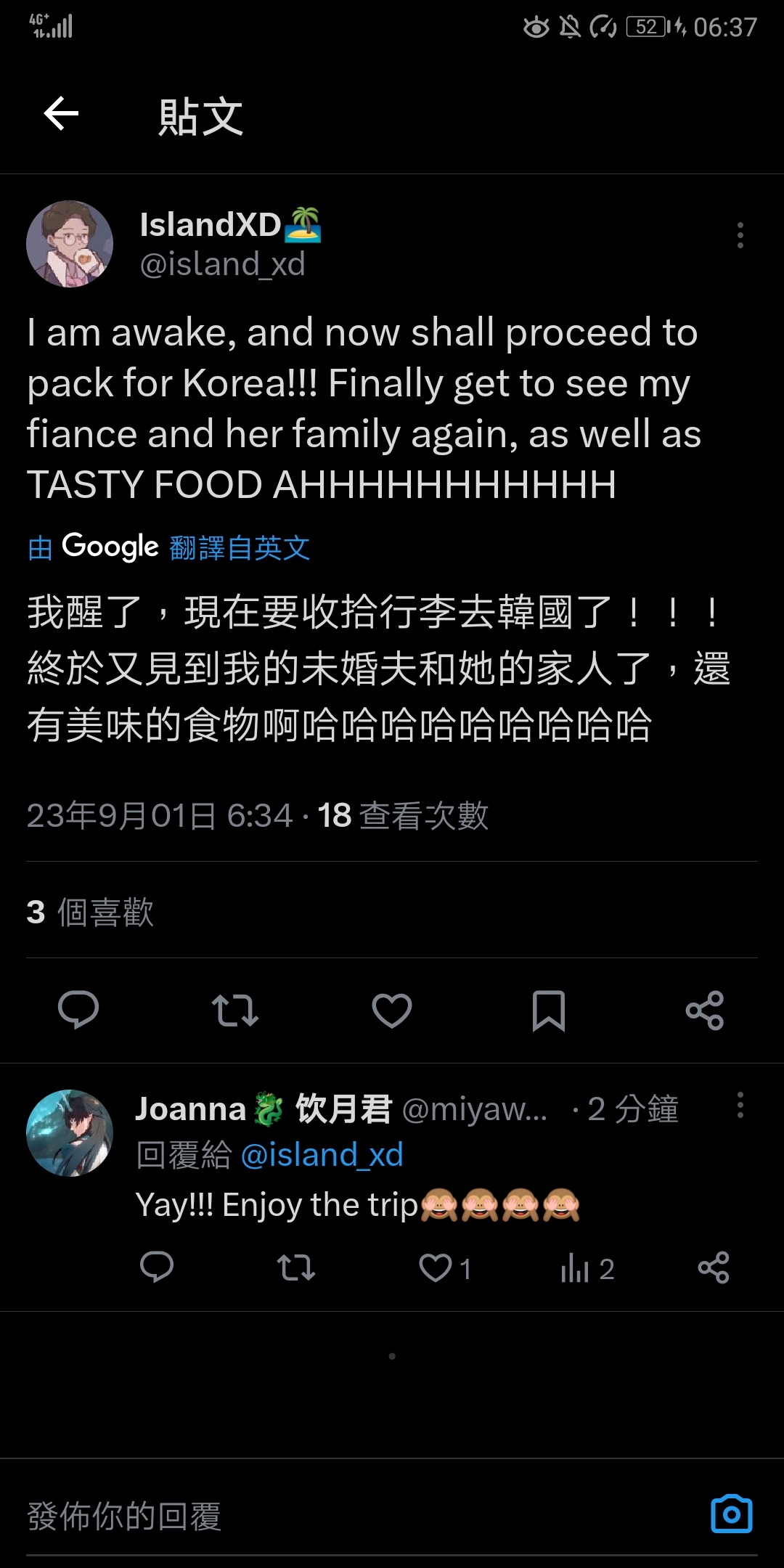The height and width of the screenshot is (1568, 784).
Task: Repost IslandXD's post
Action: [x=235, y=1010]
